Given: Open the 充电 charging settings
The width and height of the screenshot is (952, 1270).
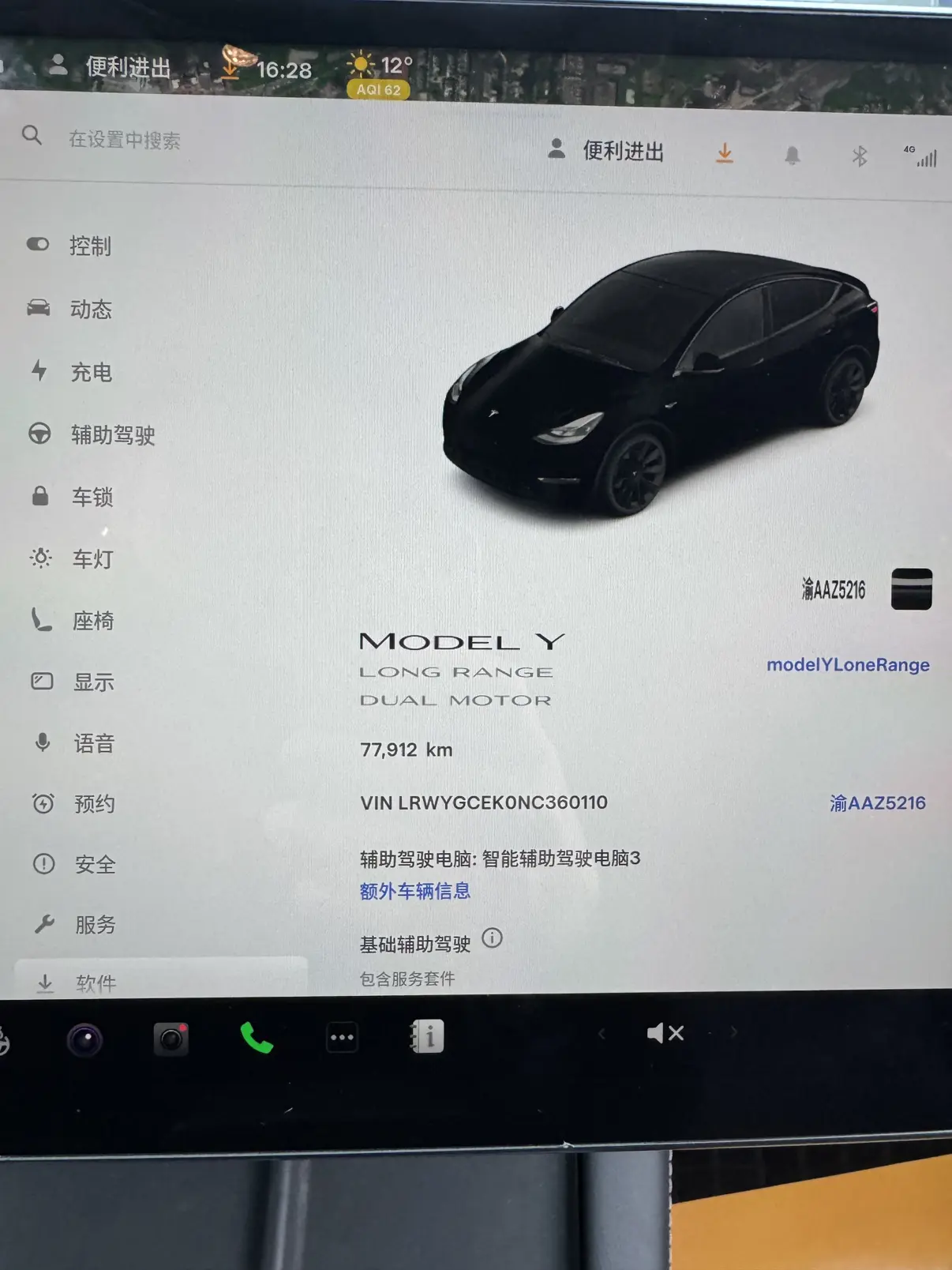Looking at the screenshot, I should tap(90, 372).
